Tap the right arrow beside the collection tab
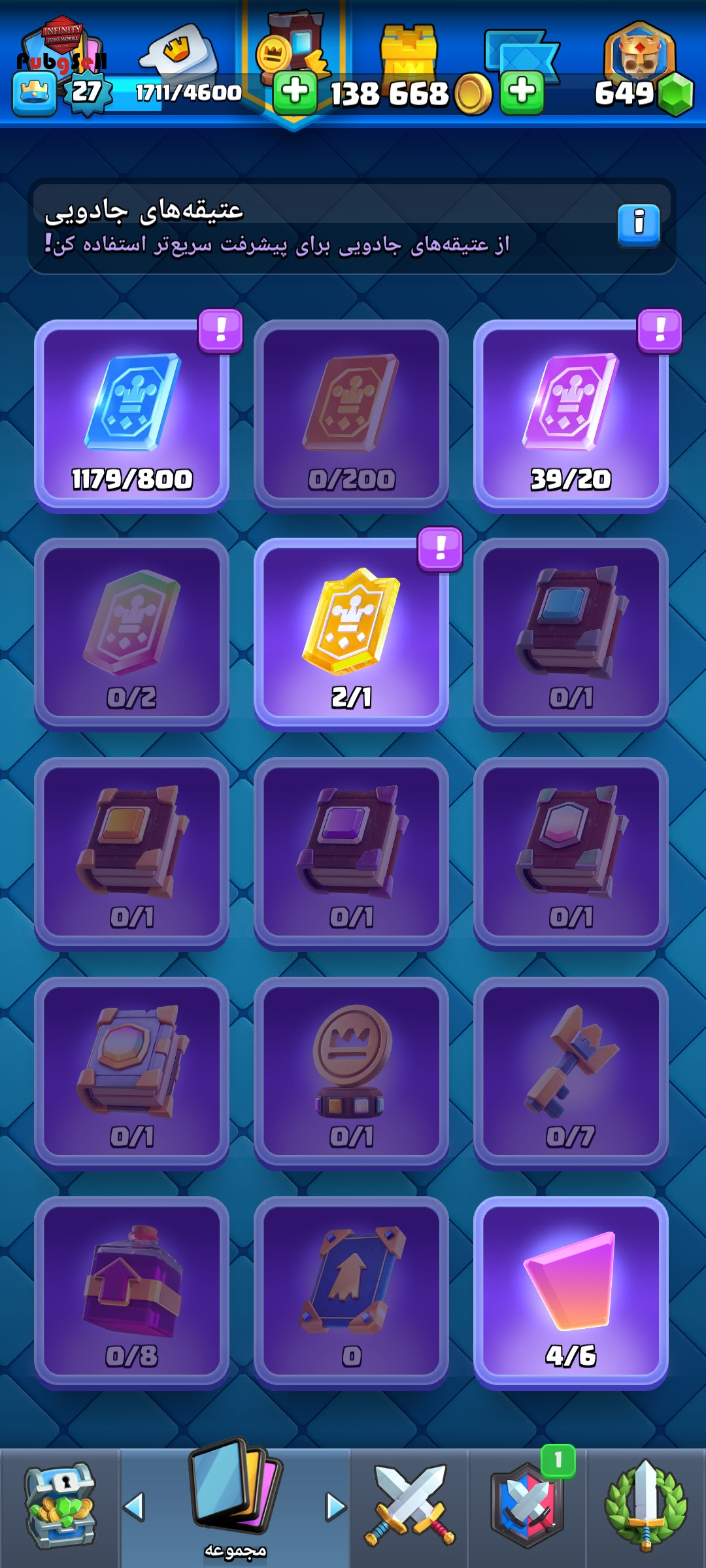 pos(335,1507)
